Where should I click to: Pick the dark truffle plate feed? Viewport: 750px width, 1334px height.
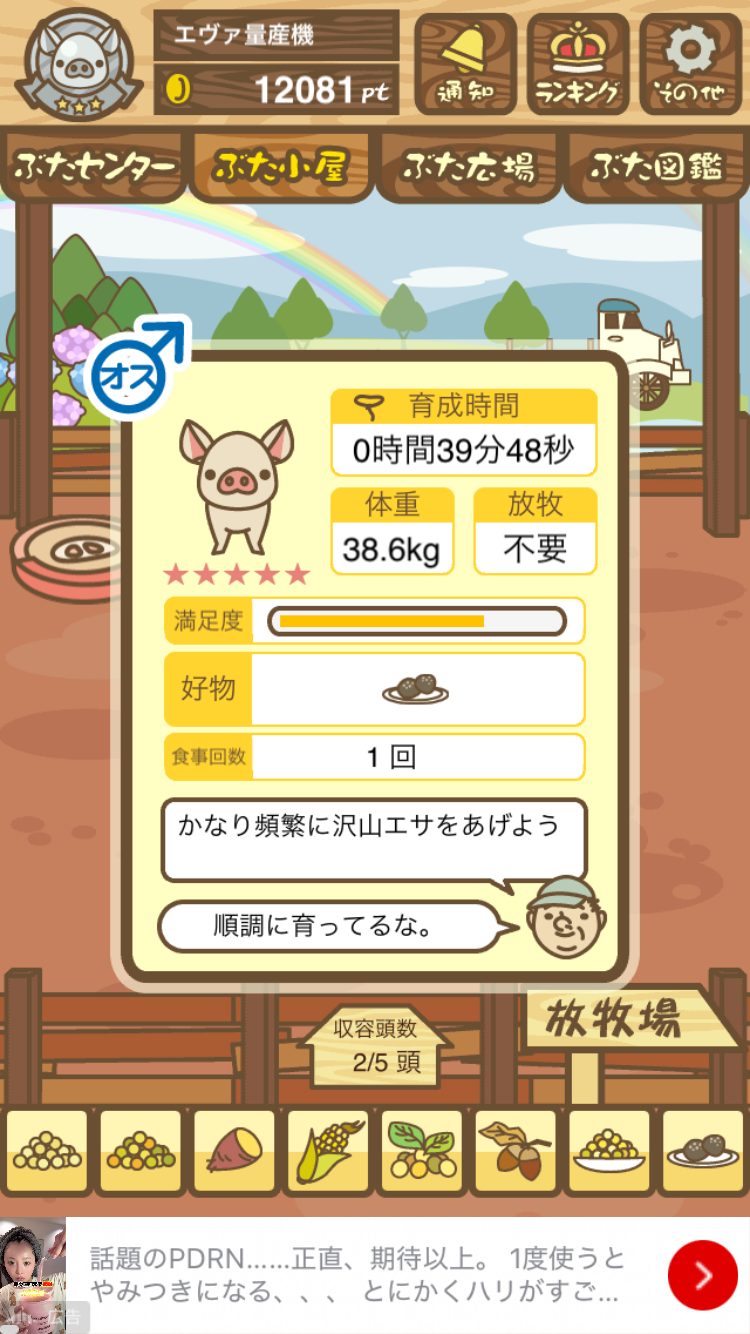tap(703, 1152)
